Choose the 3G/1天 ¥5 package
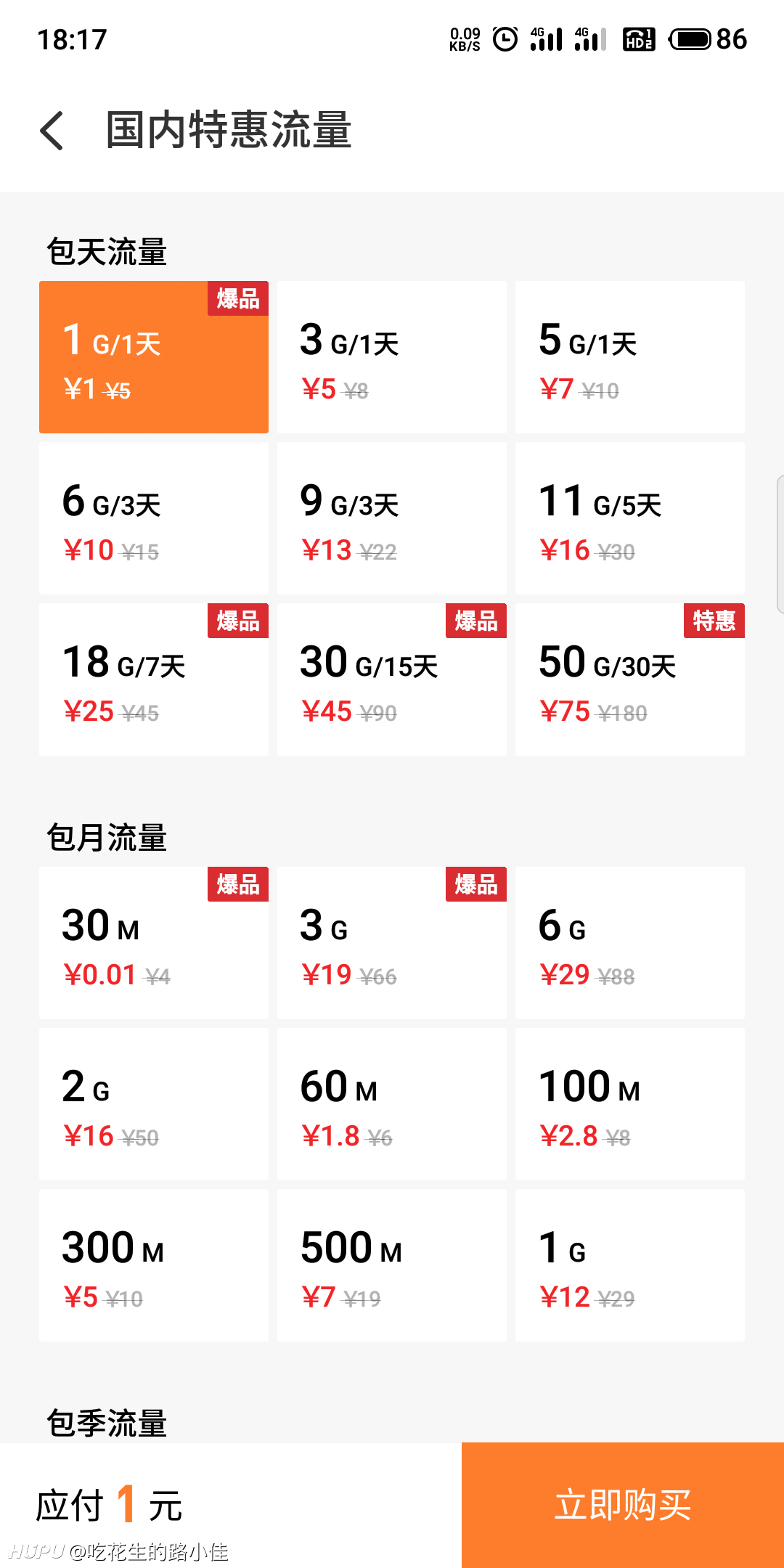Image resolution: width=784 pixels, height=1568 pixels. [392, 357]
